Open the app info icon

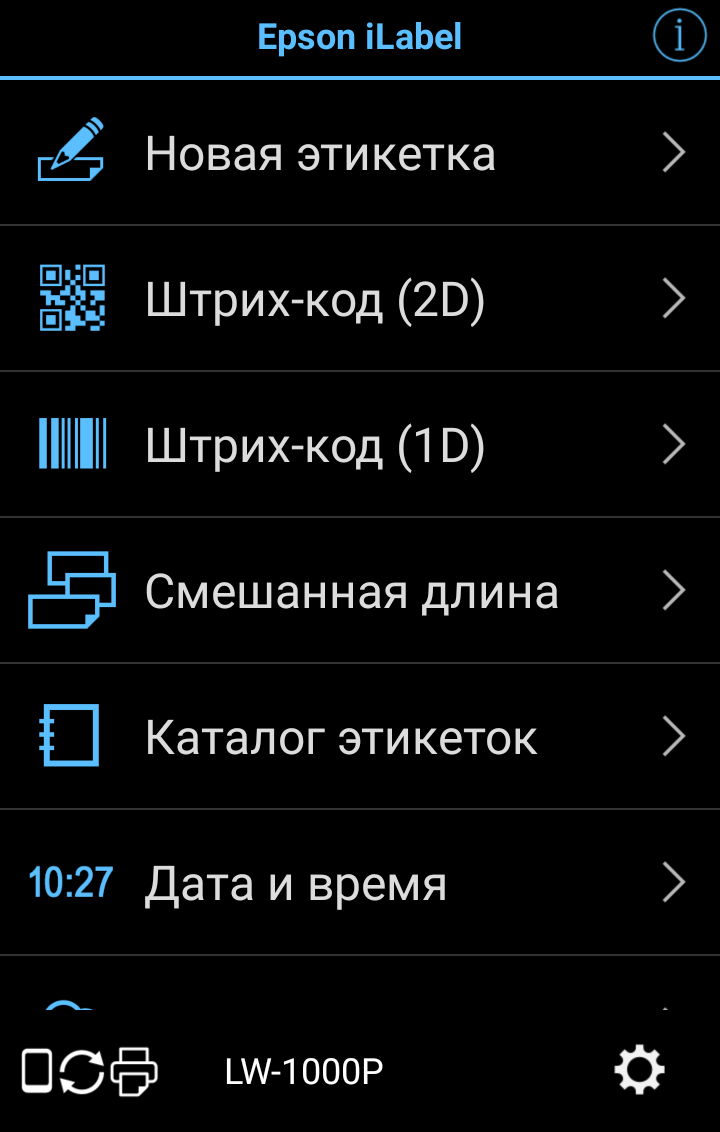[679, 37]
